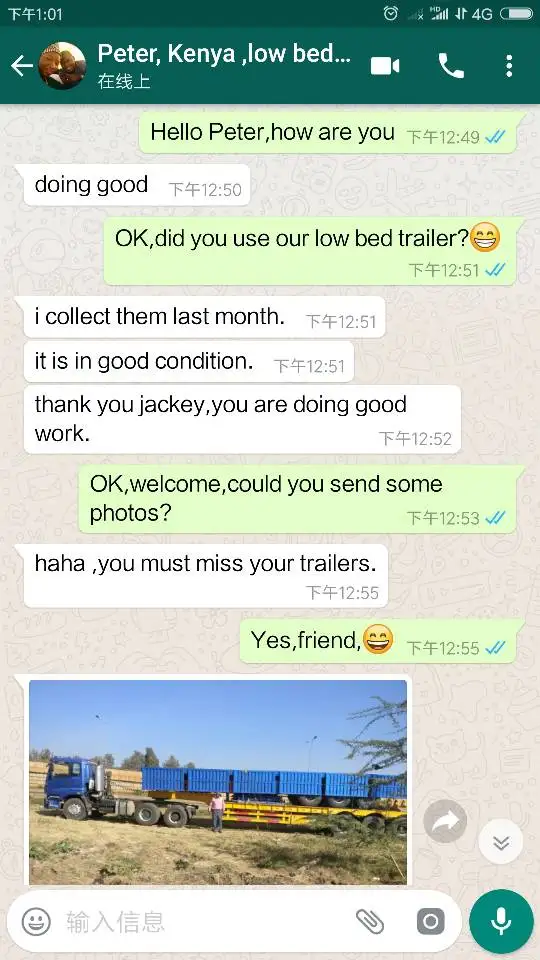
Task: Forward the received trailer photo
Action: point(445,821)
